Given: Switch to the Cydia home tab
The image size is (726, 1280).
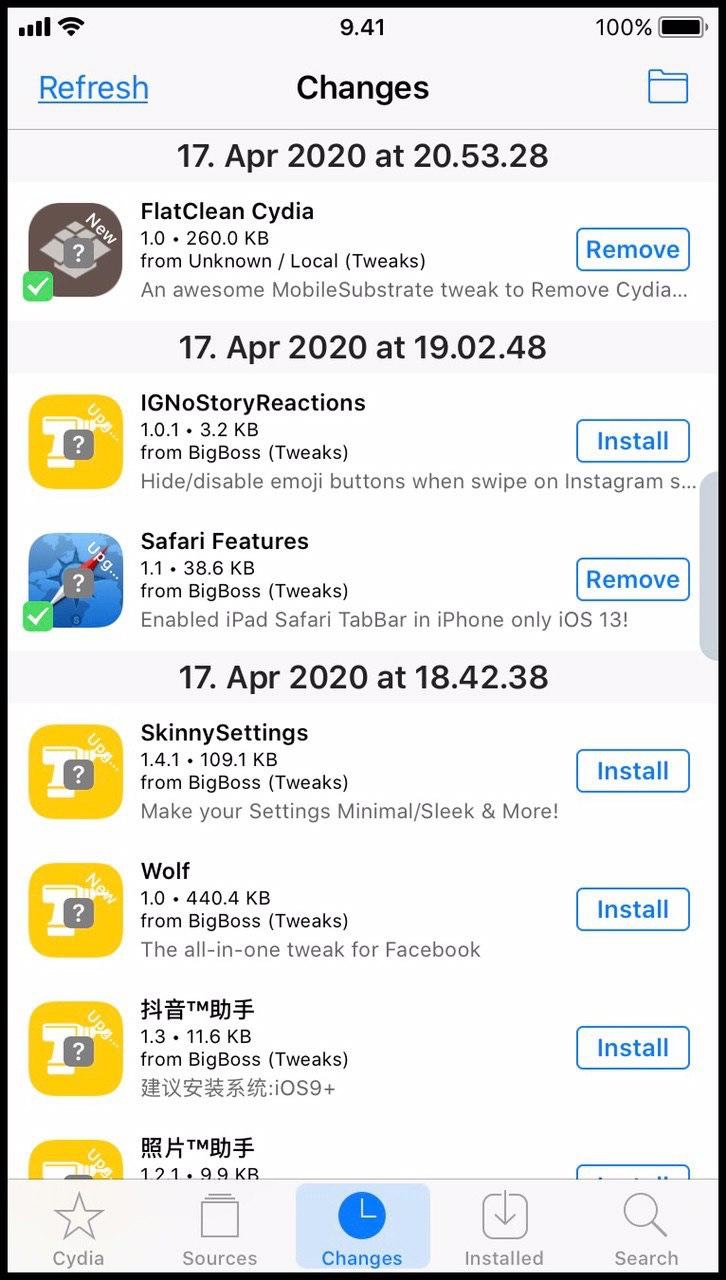Looking at the screenshot, I should [78, 1230].
